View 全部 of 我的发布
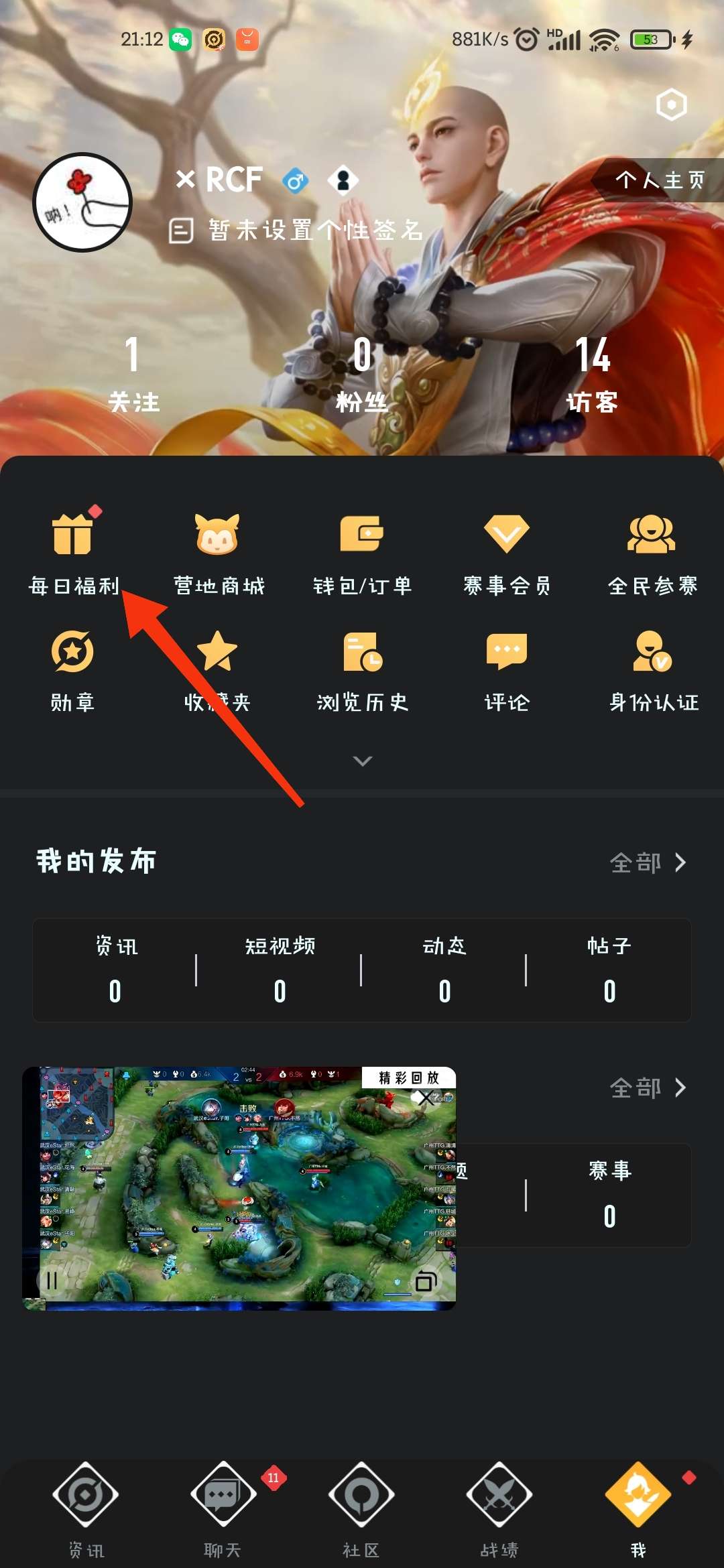Screen dimensions: 724x1568 pos(648,862)
